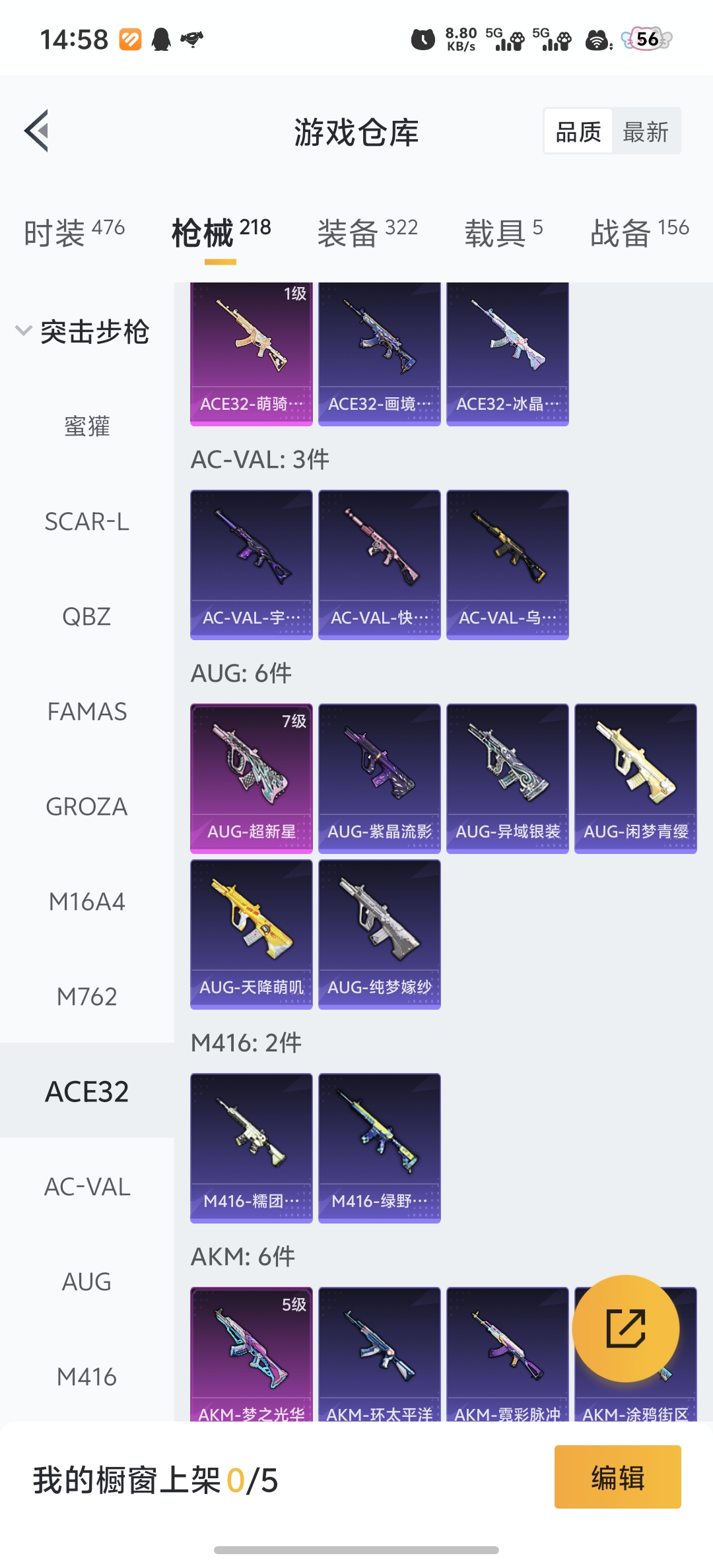This screenshot has width=713, height=1568.
Task: Tap the yellow floating share button
Action: point(625,1328)
